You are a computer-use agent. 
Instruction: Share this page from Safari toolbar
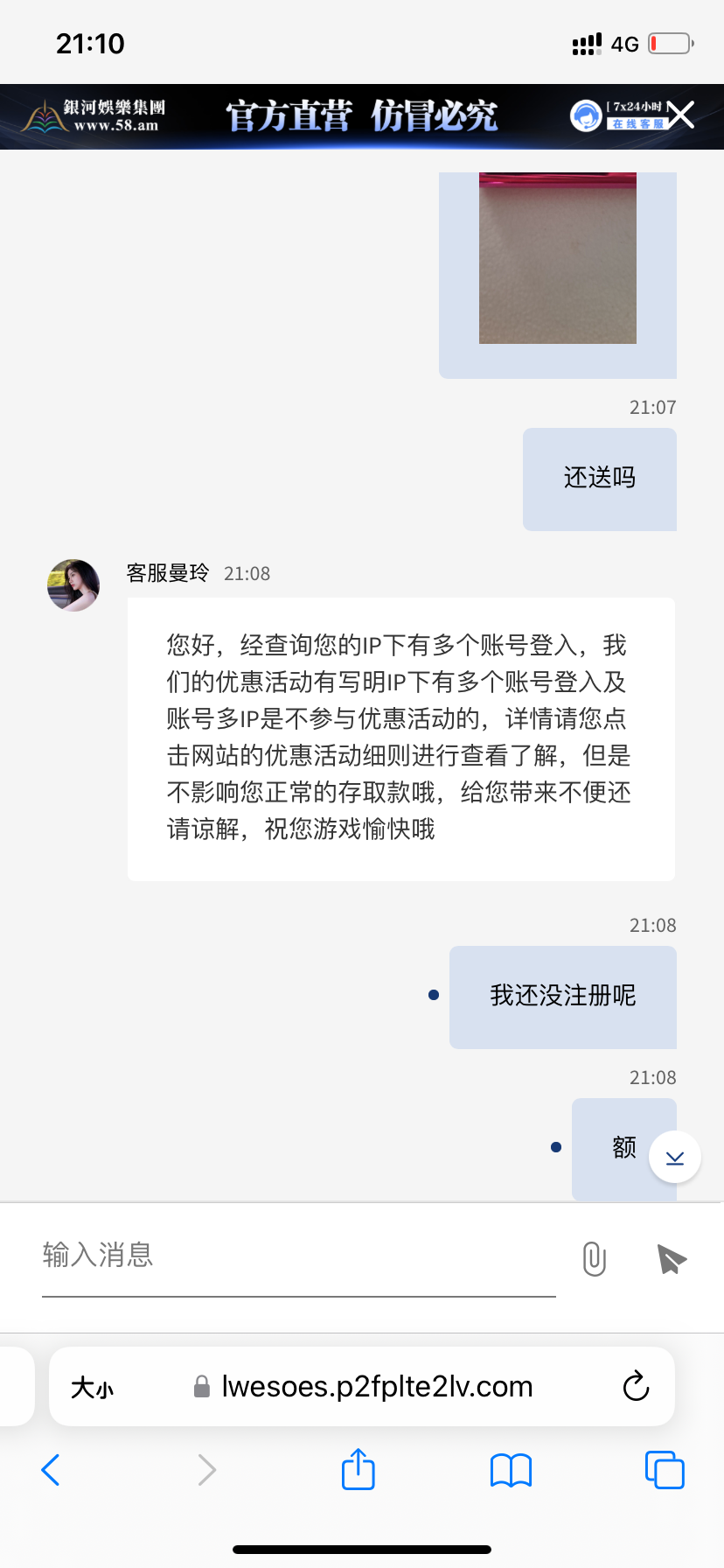(x=358, y=1469)
